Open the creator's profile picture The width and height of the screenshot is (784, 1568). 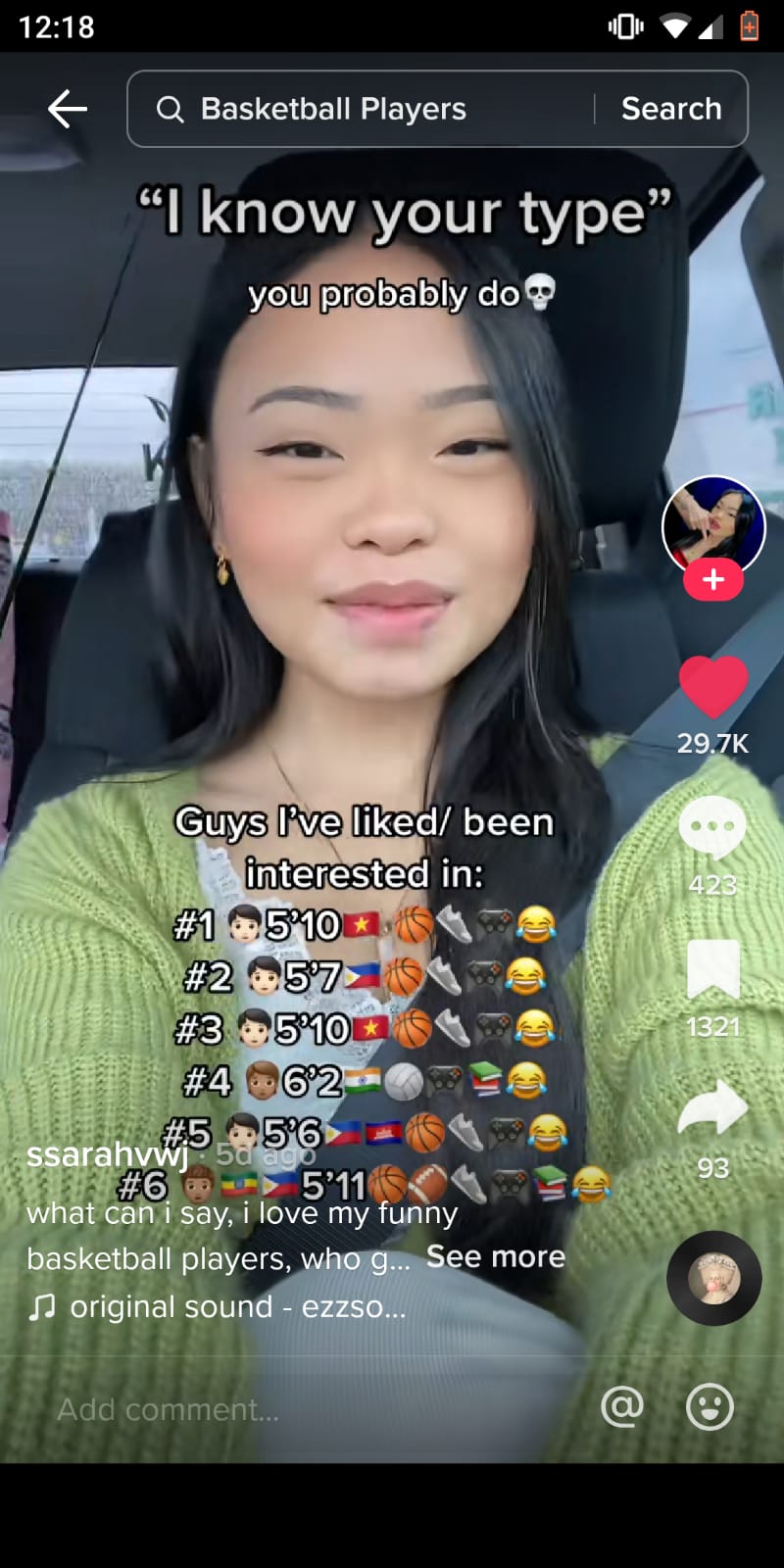[712, 524]
